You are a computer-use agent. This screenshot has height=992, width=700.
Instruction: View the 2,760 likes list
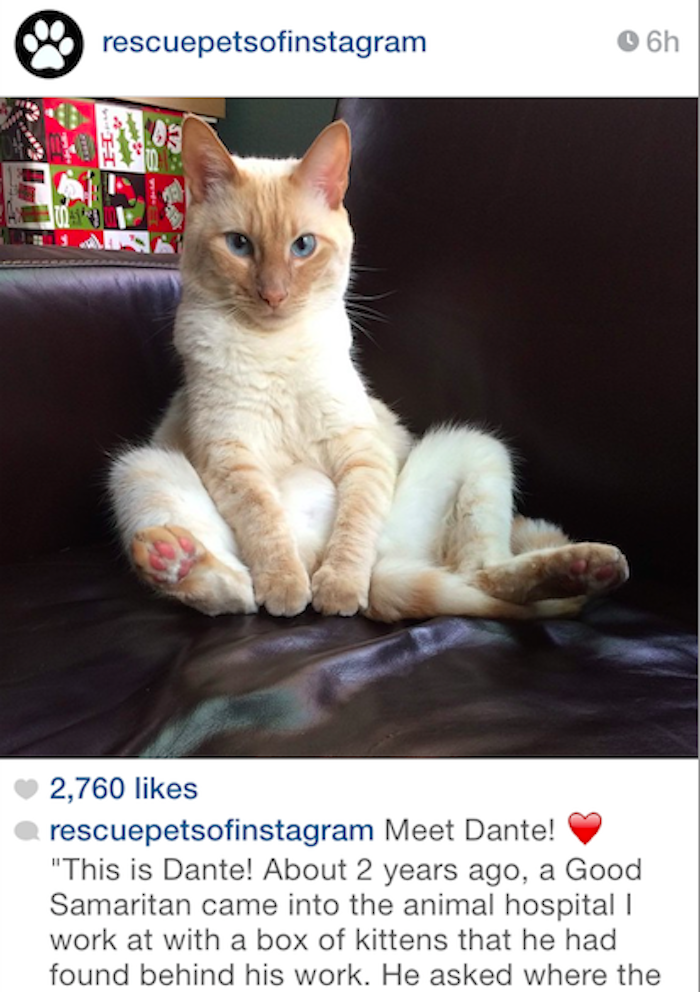[x=123, y=789]
